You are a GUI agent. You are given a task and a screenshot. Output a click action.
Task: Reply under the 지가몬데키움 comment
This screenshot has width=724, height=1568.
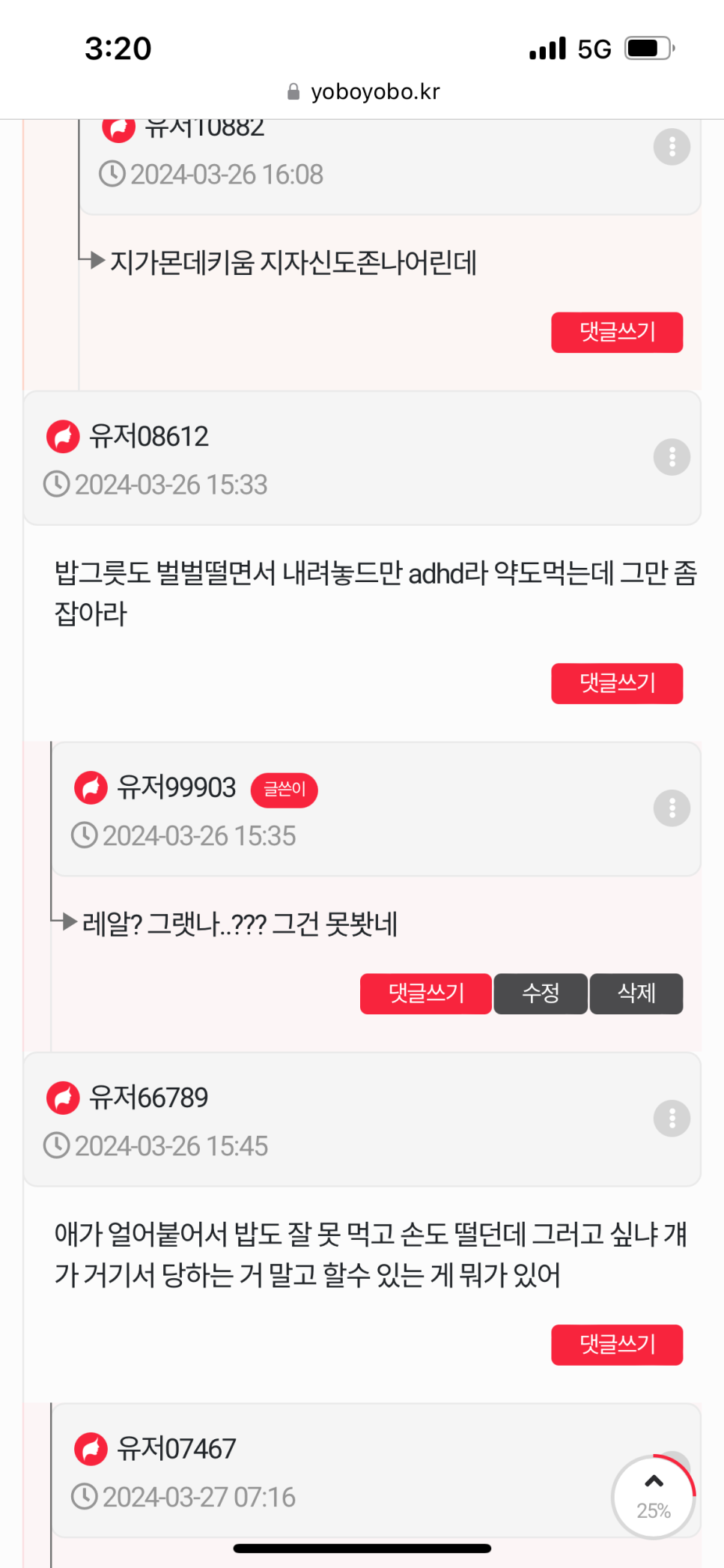pyautogui.click(x=617, y=332)
